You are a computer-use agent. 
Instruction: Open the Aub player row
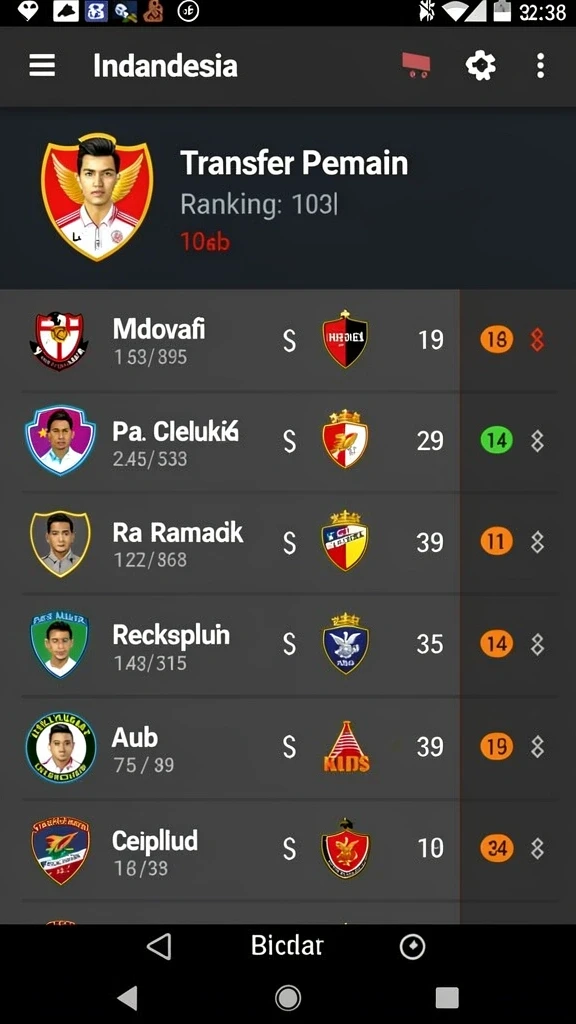click(x=288, y=747)
